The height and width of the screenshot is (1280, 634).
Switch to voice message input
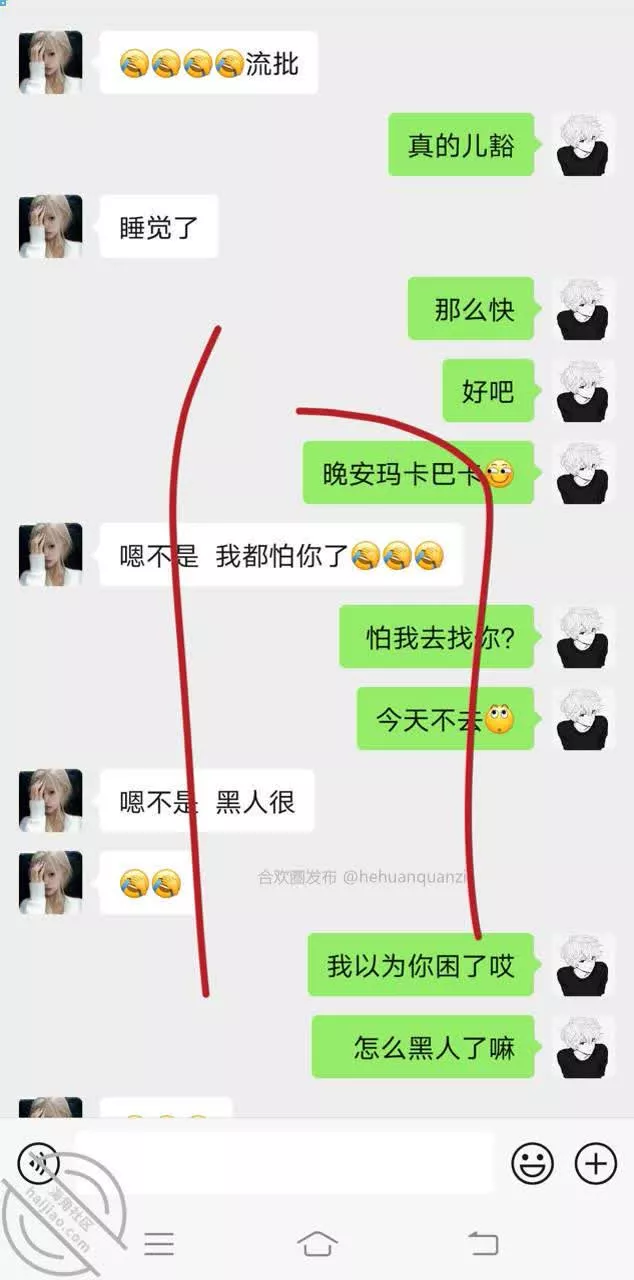click(38, 1163)
